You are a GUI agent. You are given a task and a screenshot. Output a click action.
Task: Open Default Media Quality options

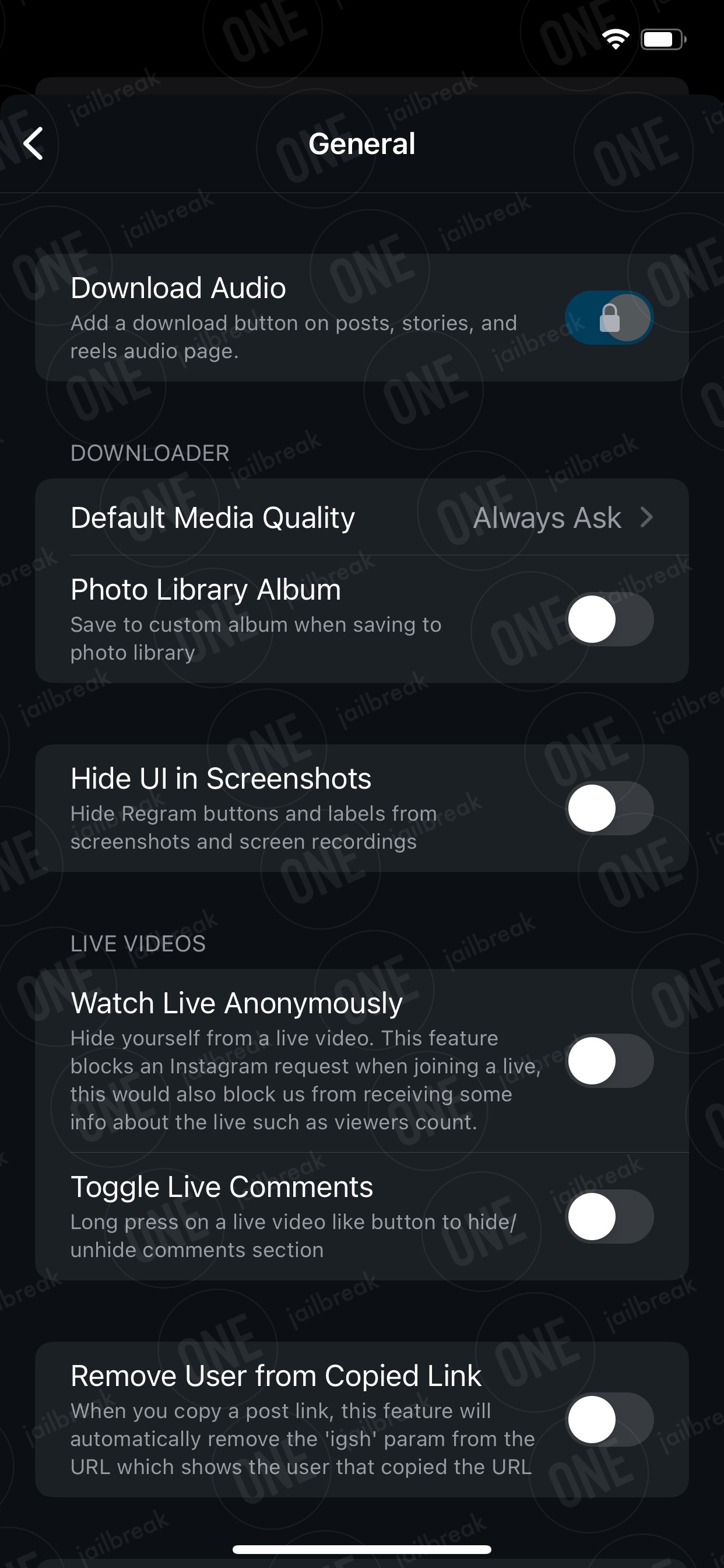(362, 517)
